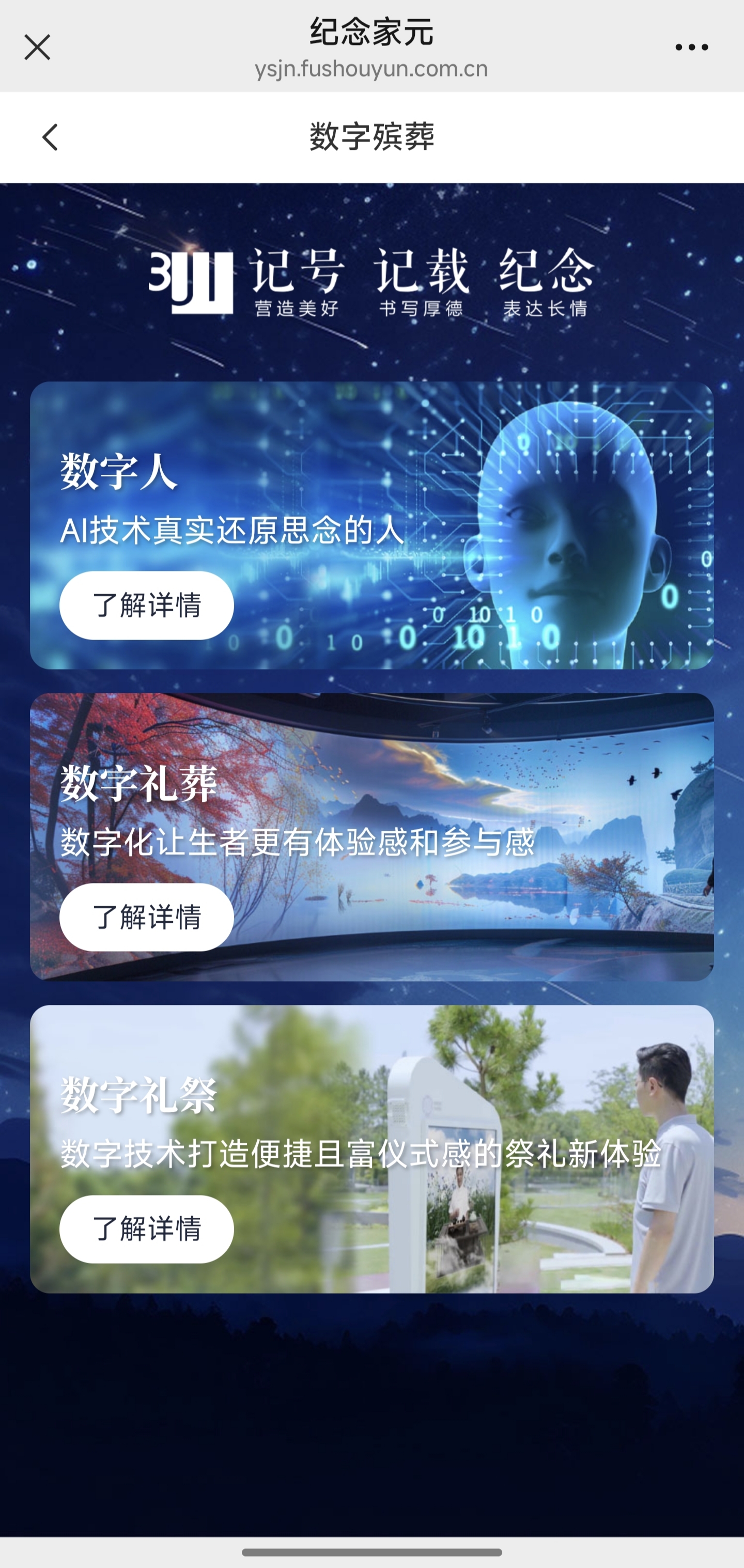744x1568 pixels.
Task: Tap 了解详情 under 数字人
Action: (x=146, y=605)
